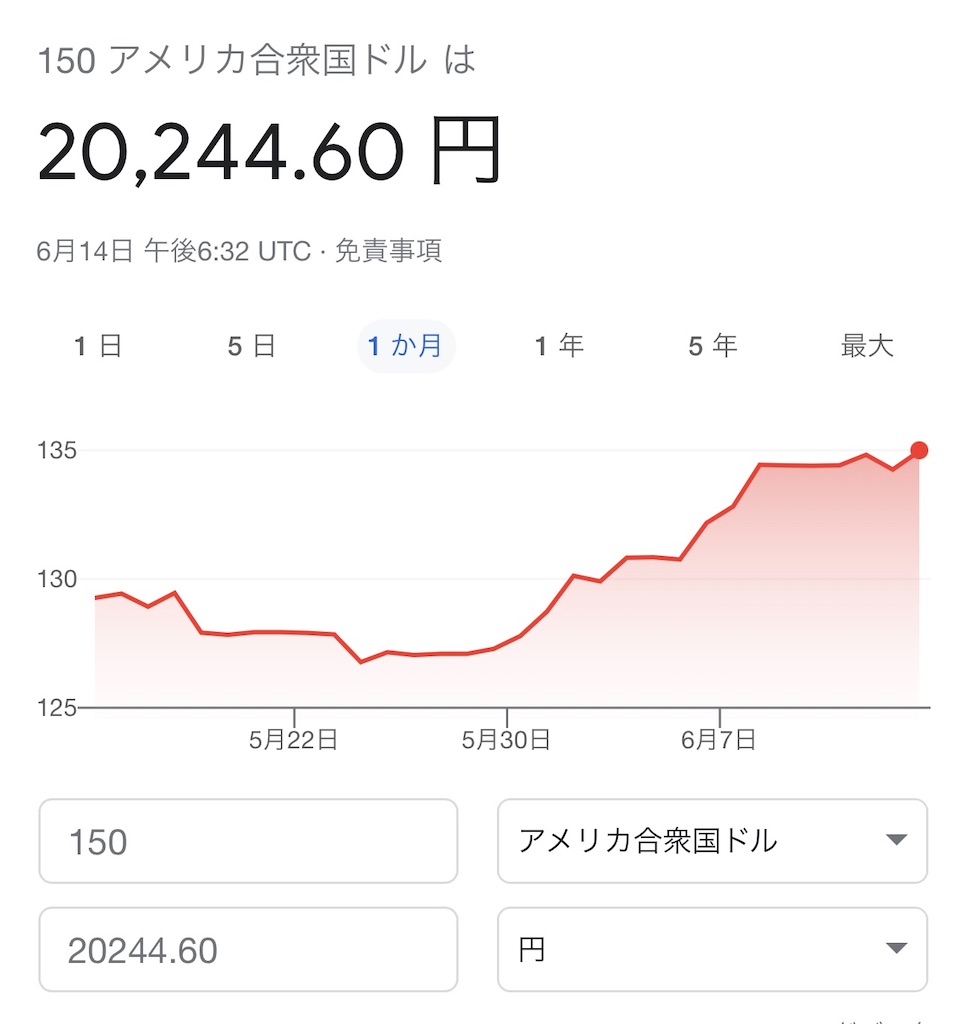The image size is (967, 1024).
Task: Open the 円 currency dropdown
Action: [x=712, y=950]
